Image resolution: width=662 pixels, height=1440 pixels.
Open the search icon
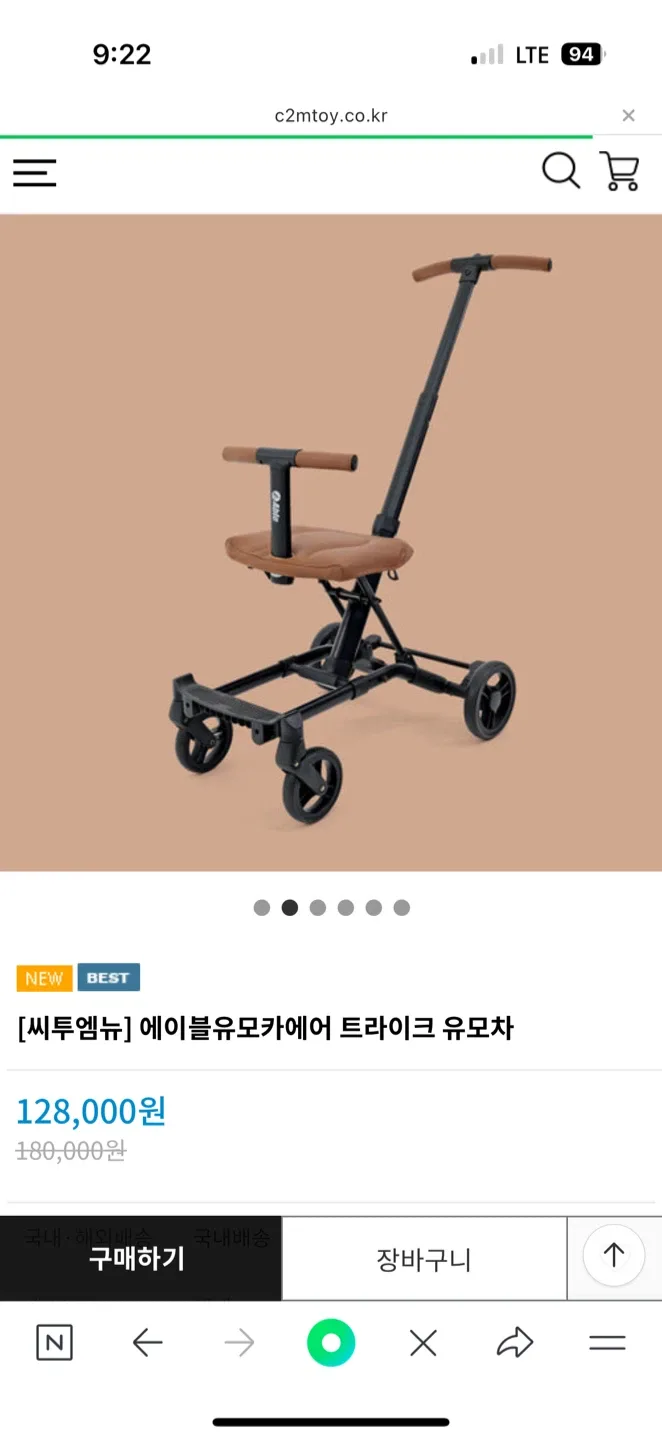[x=561, y=171]
